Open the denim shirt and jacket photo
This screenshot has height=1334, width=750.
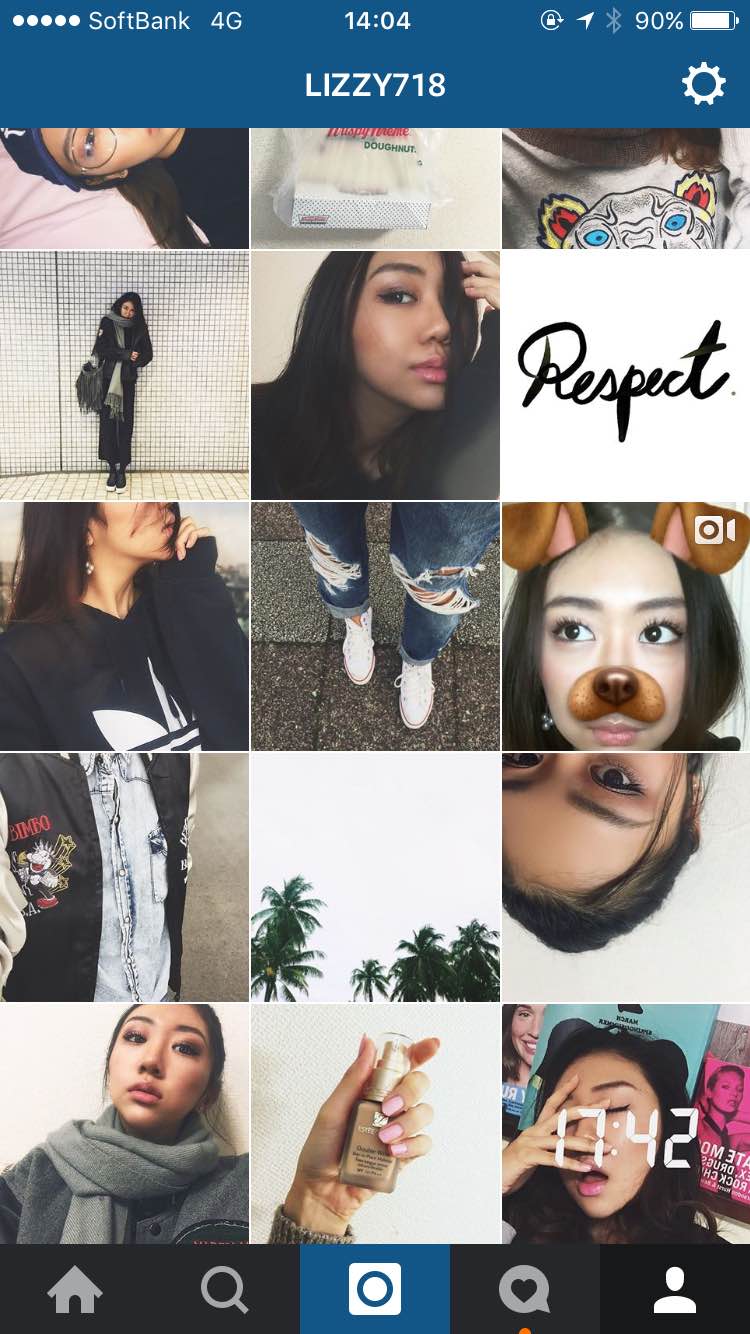[x=124, y=878]
